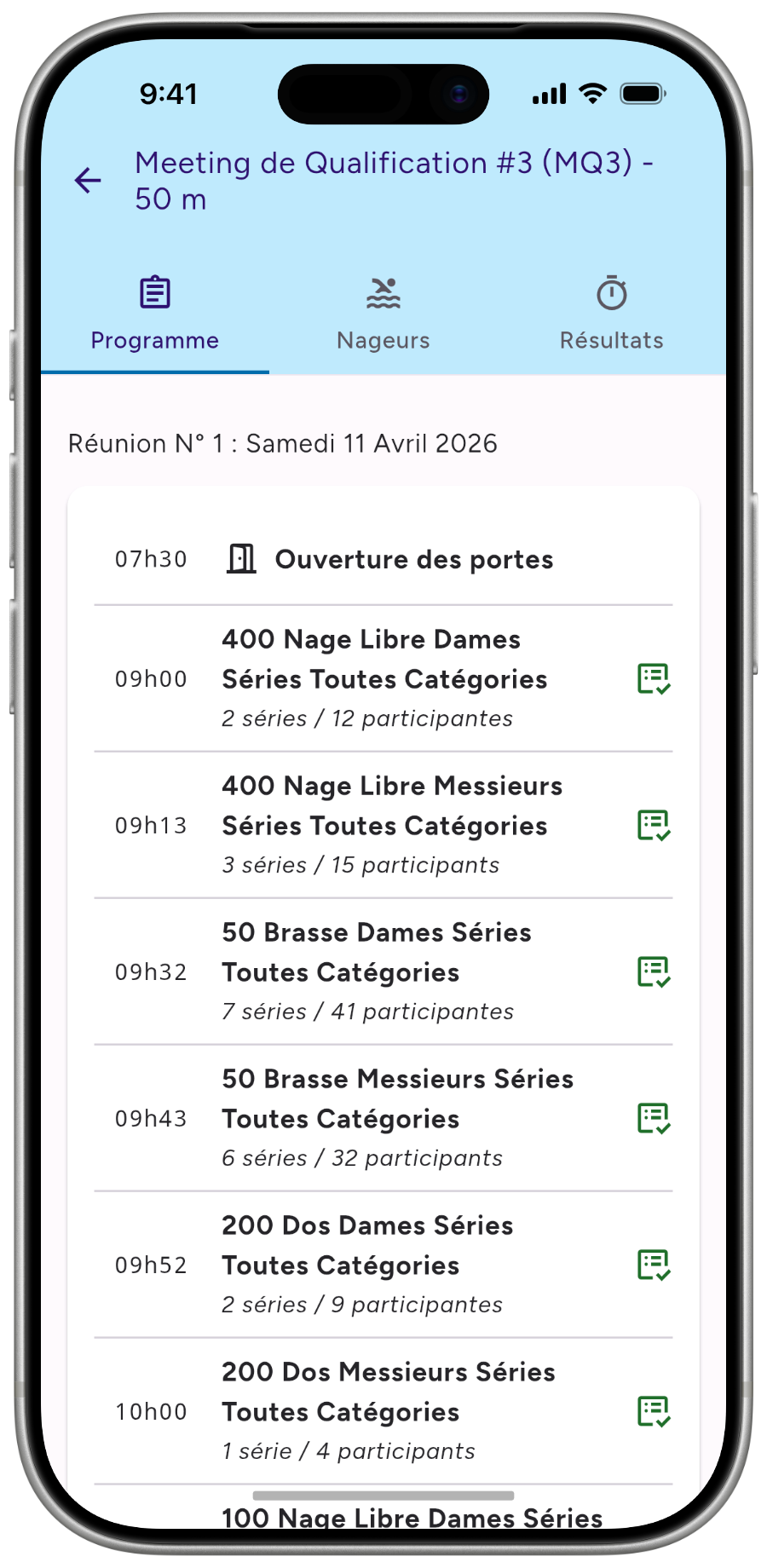
Task: Switch to the Résultats tab
Action: 612,339
